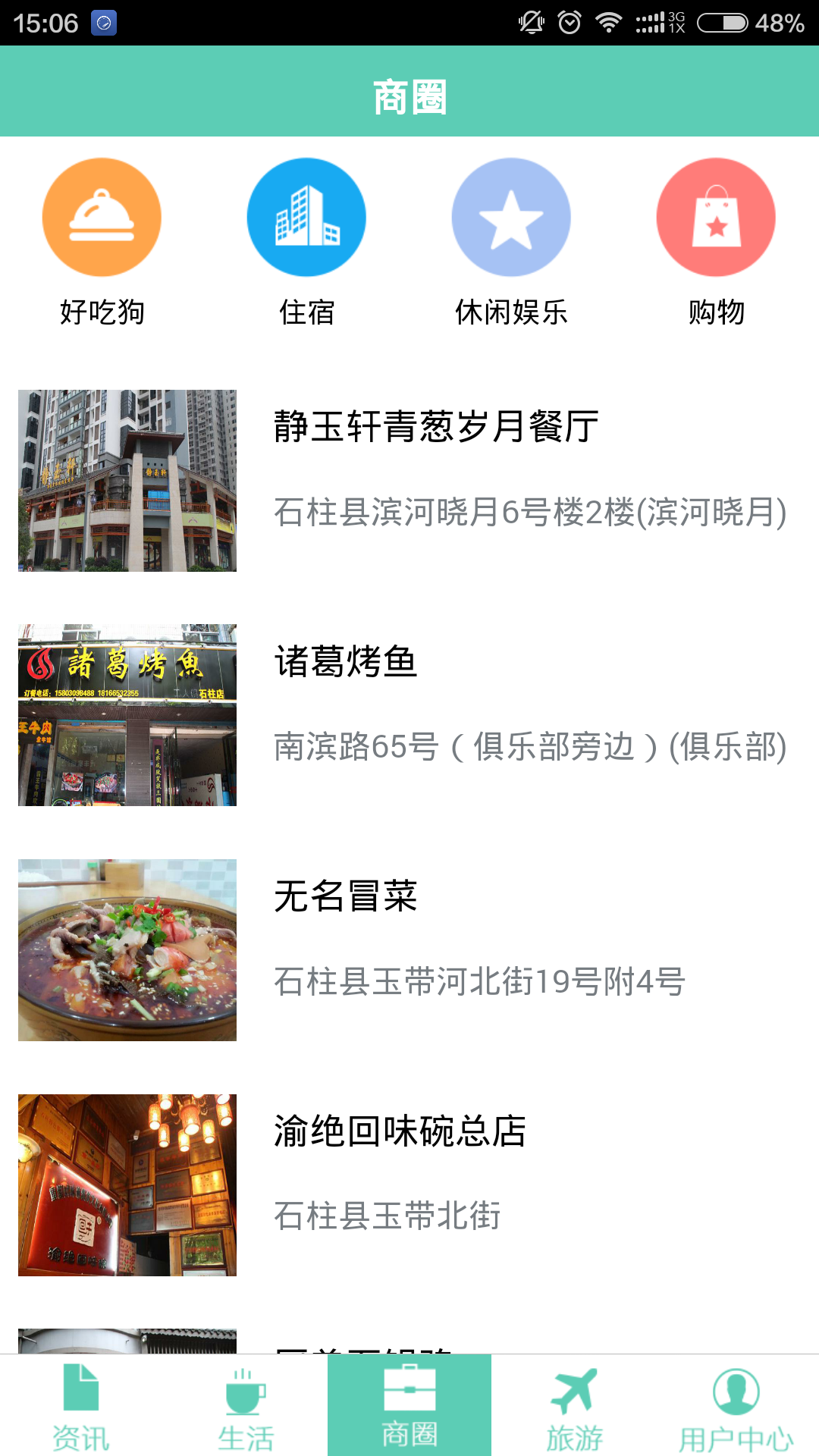Image resolution: width=819 pixels, height=1456 pixels.
Task: Open the 无名冒菜 restaurant entry
Action: 409,949
